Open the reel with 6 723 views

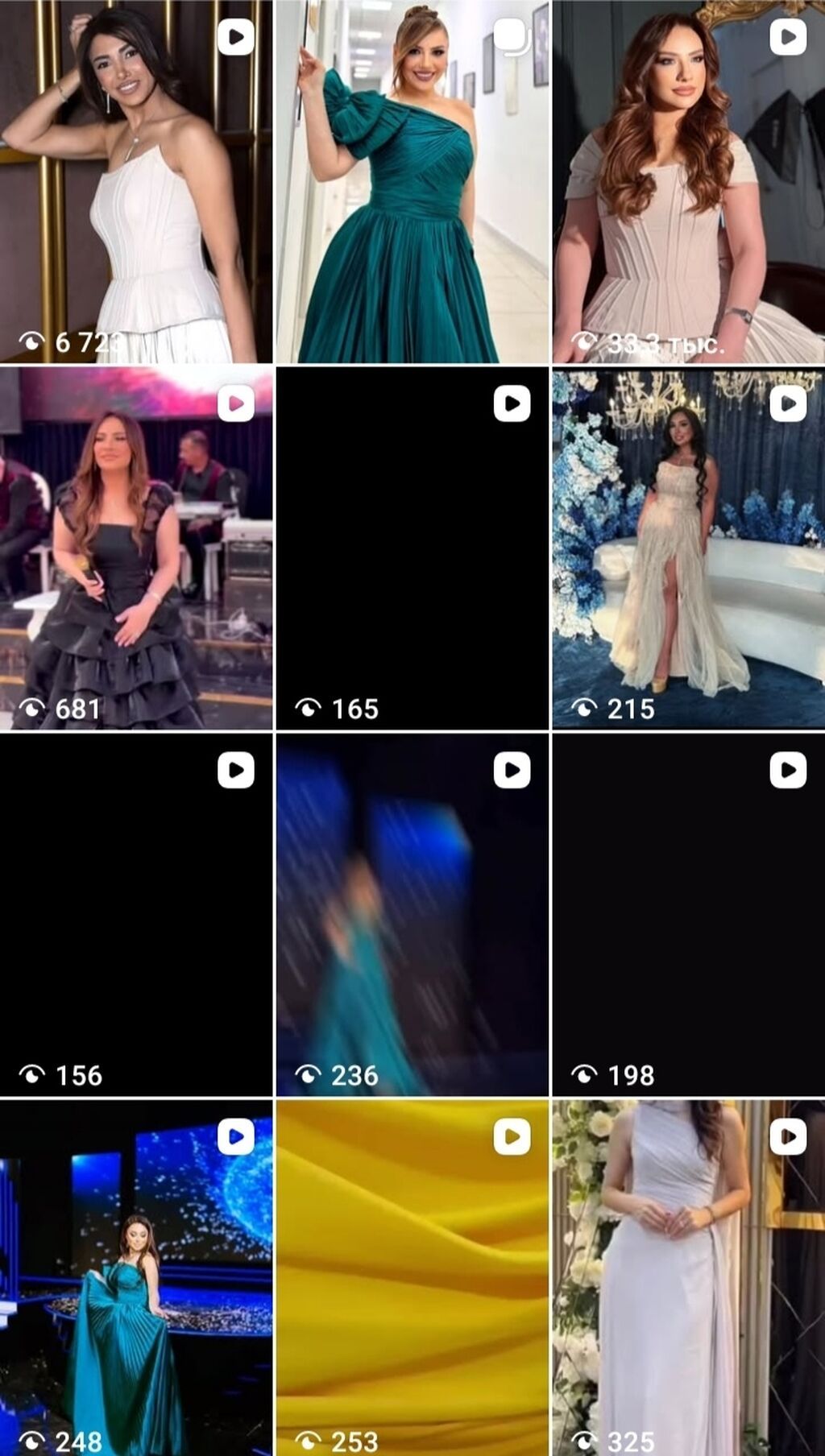pos(135,181)
